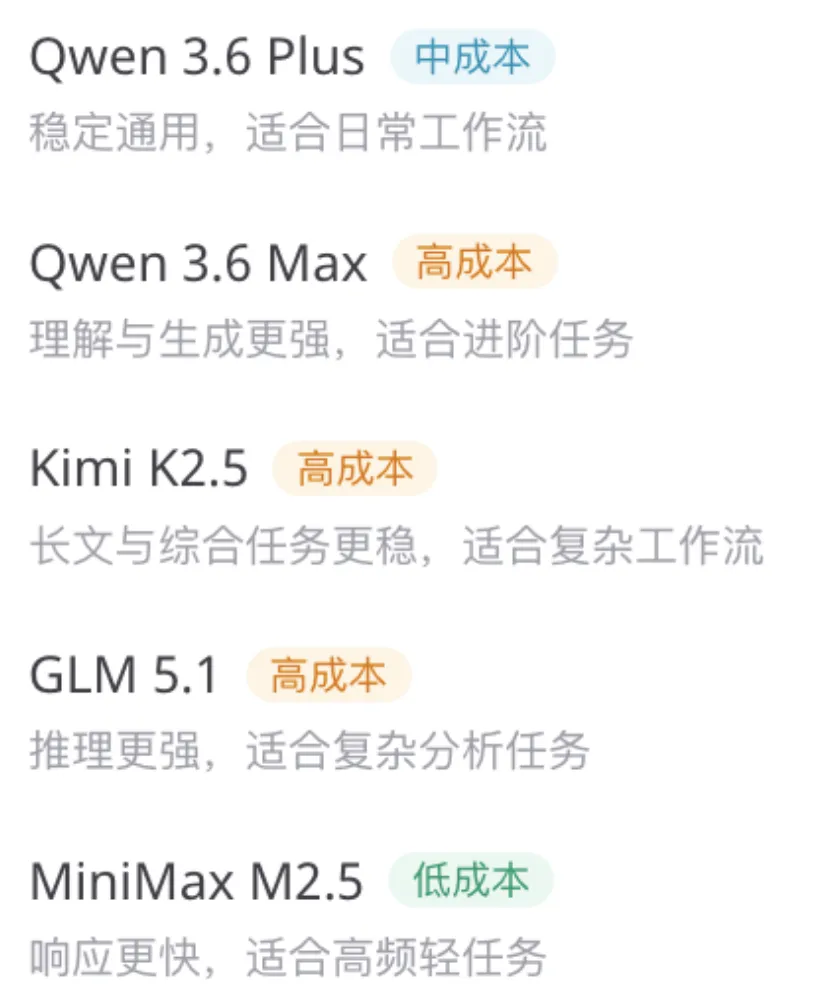
Task: Pick the Kimi K2.5 model
Action: [138, 469]
